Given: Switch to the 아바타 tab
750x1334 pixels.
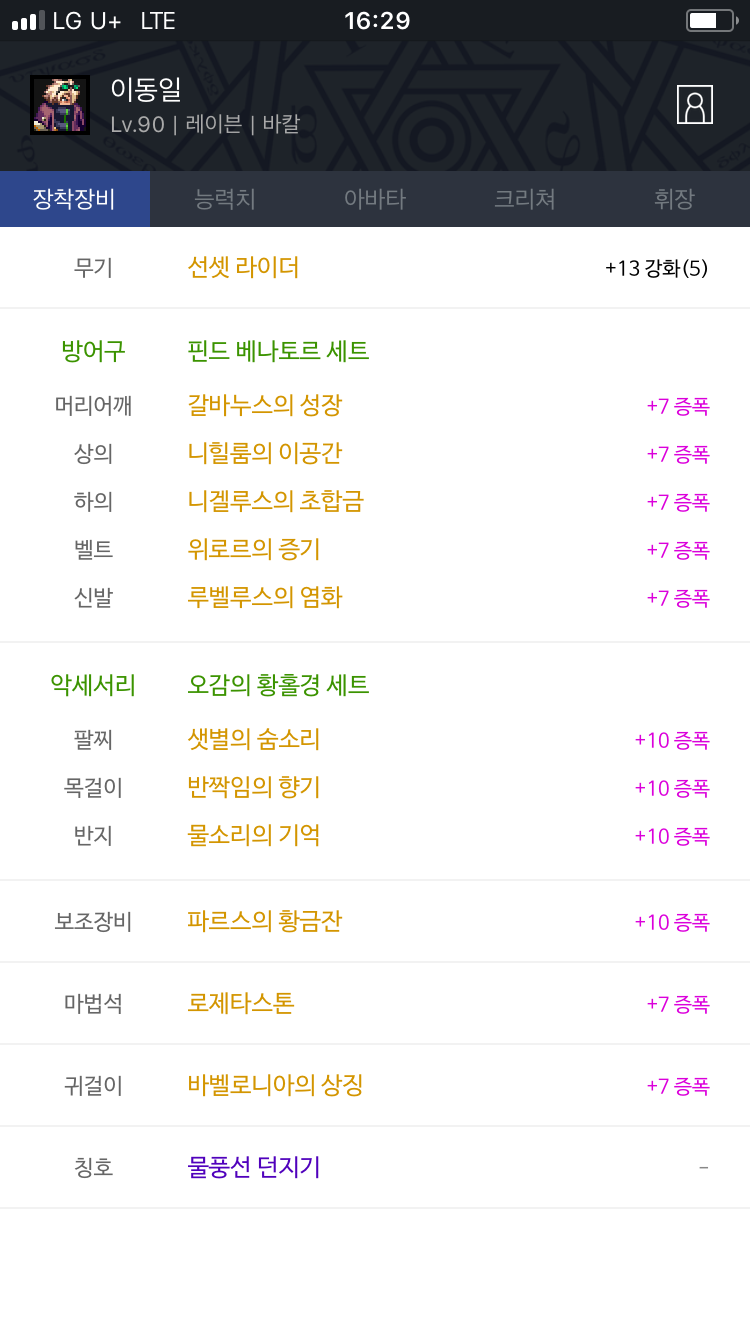Looking at the screenshot, I should (x=375, y=199).
